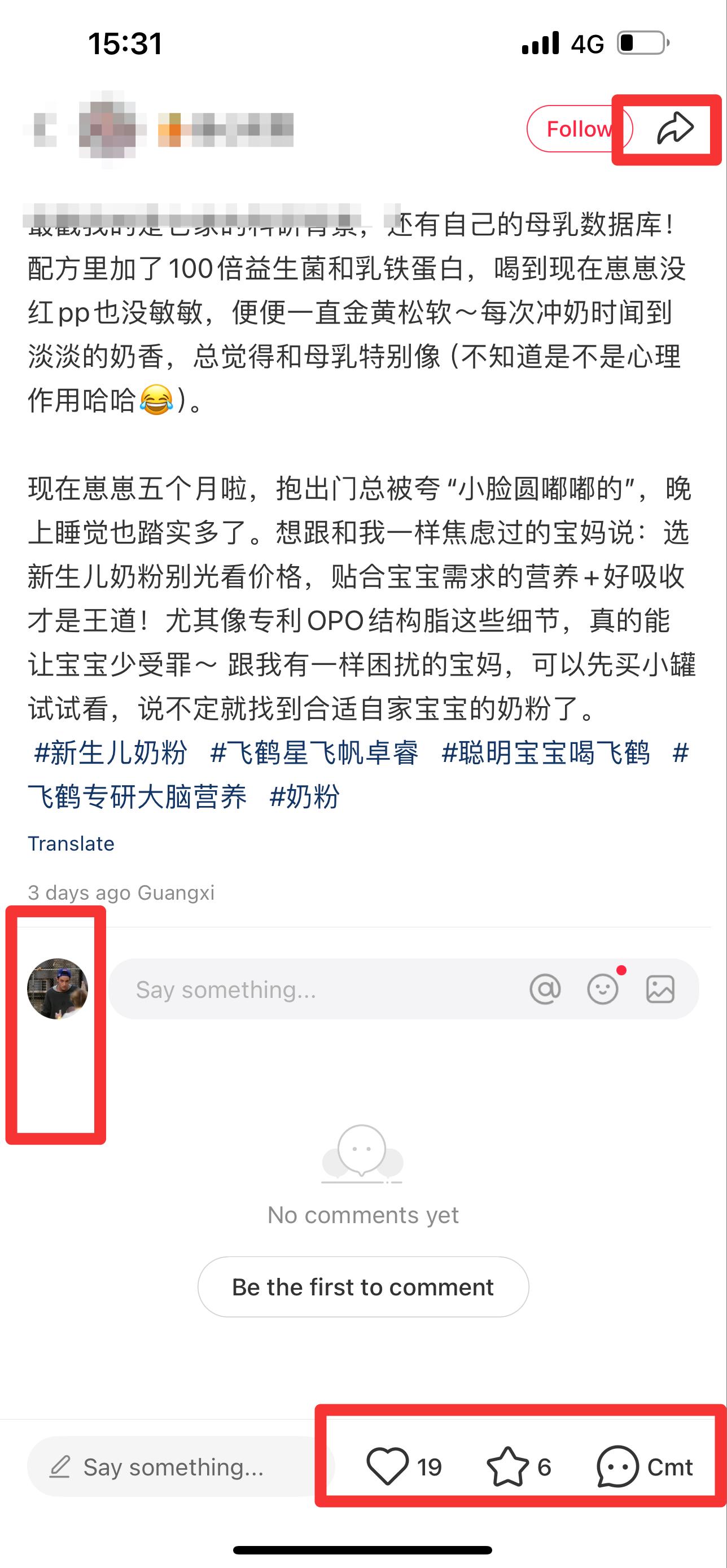Mention someone with the @ icon
The width and height of the screenshot is (727, 1568).
tap(545, 989)
